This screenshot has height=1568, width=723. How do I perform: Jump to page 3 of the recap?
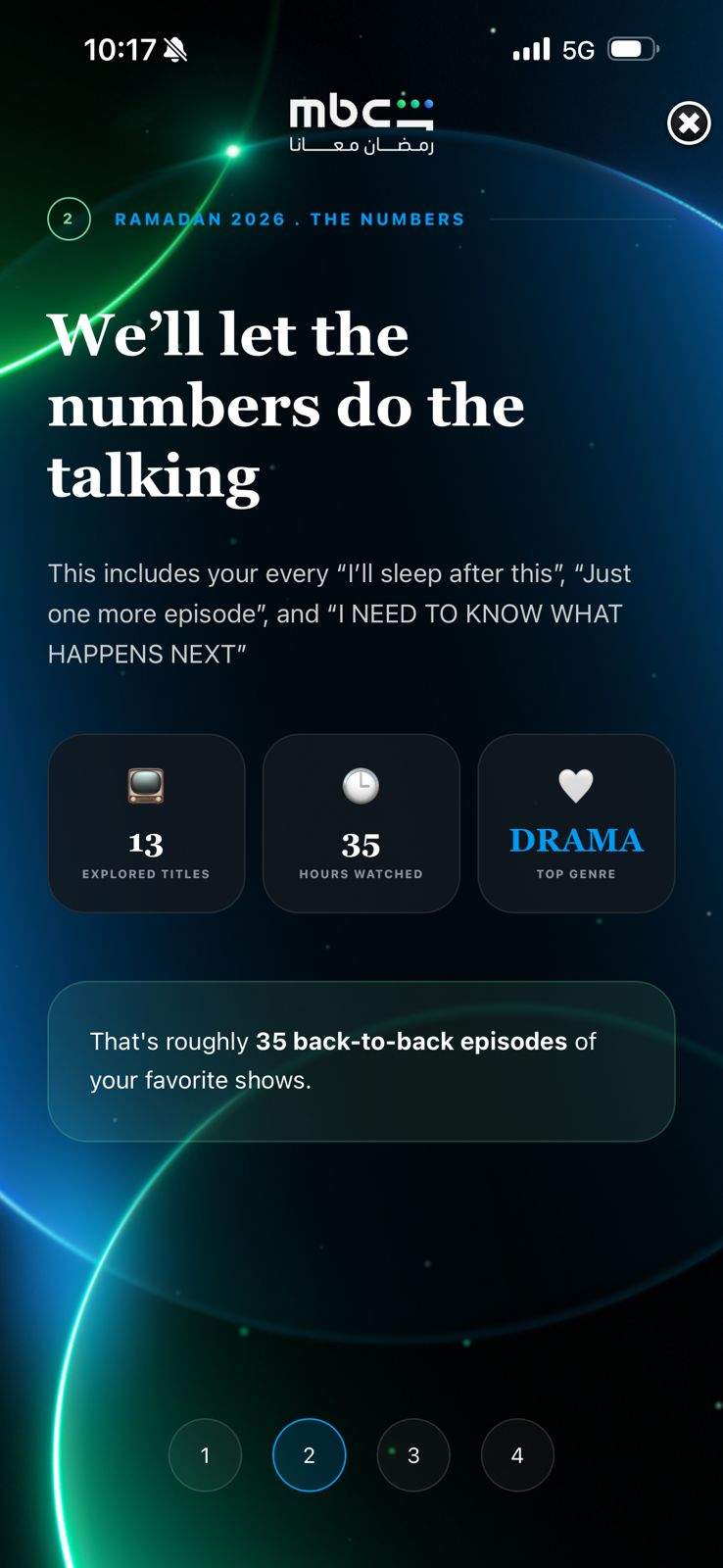point(413,1455)
